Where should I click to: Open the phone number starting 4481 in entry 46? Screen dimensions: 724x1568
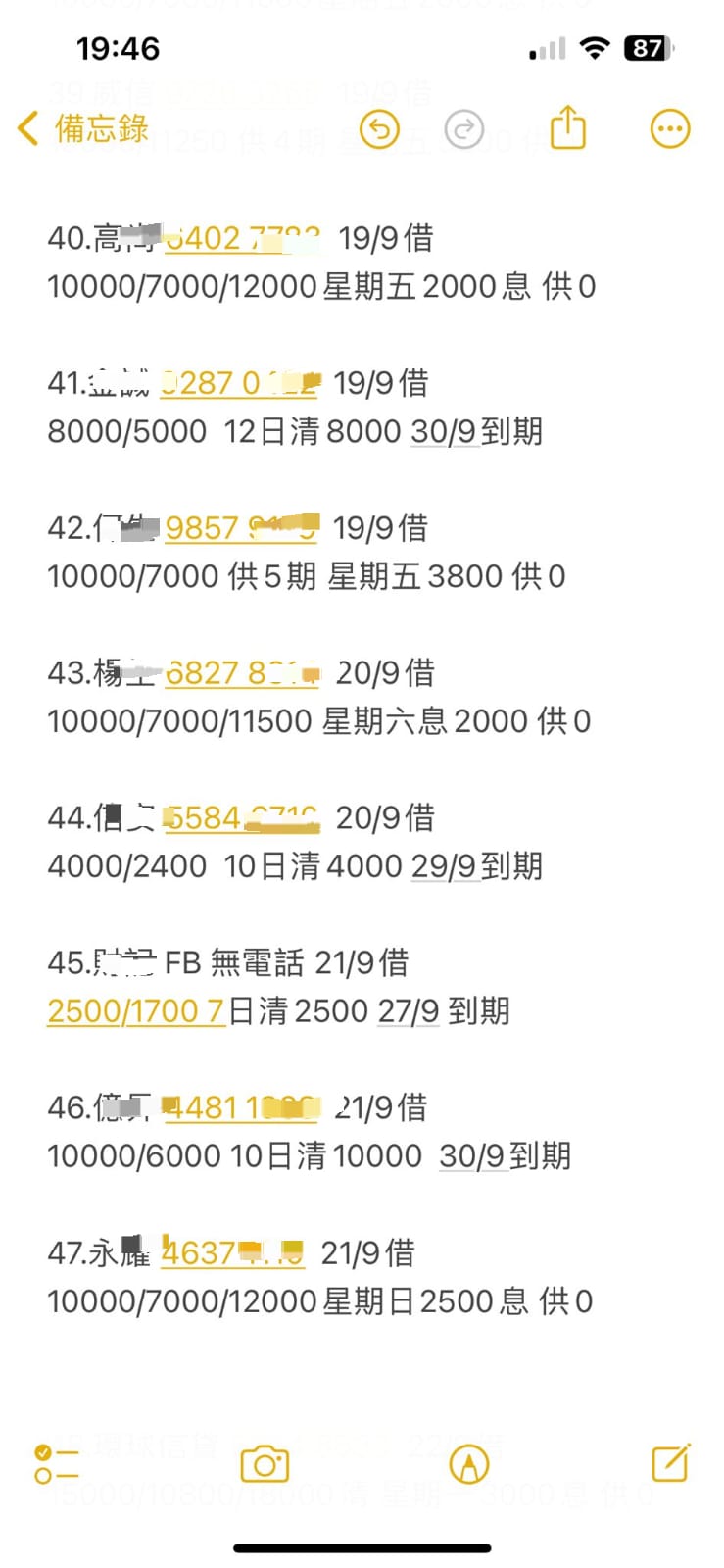click(241, 1107)
